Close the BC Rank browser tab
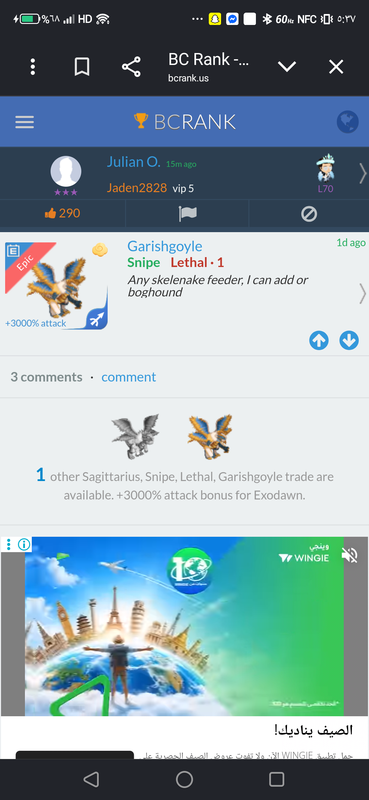This screenshot has width=369, height=800. (x=336, y=67)
